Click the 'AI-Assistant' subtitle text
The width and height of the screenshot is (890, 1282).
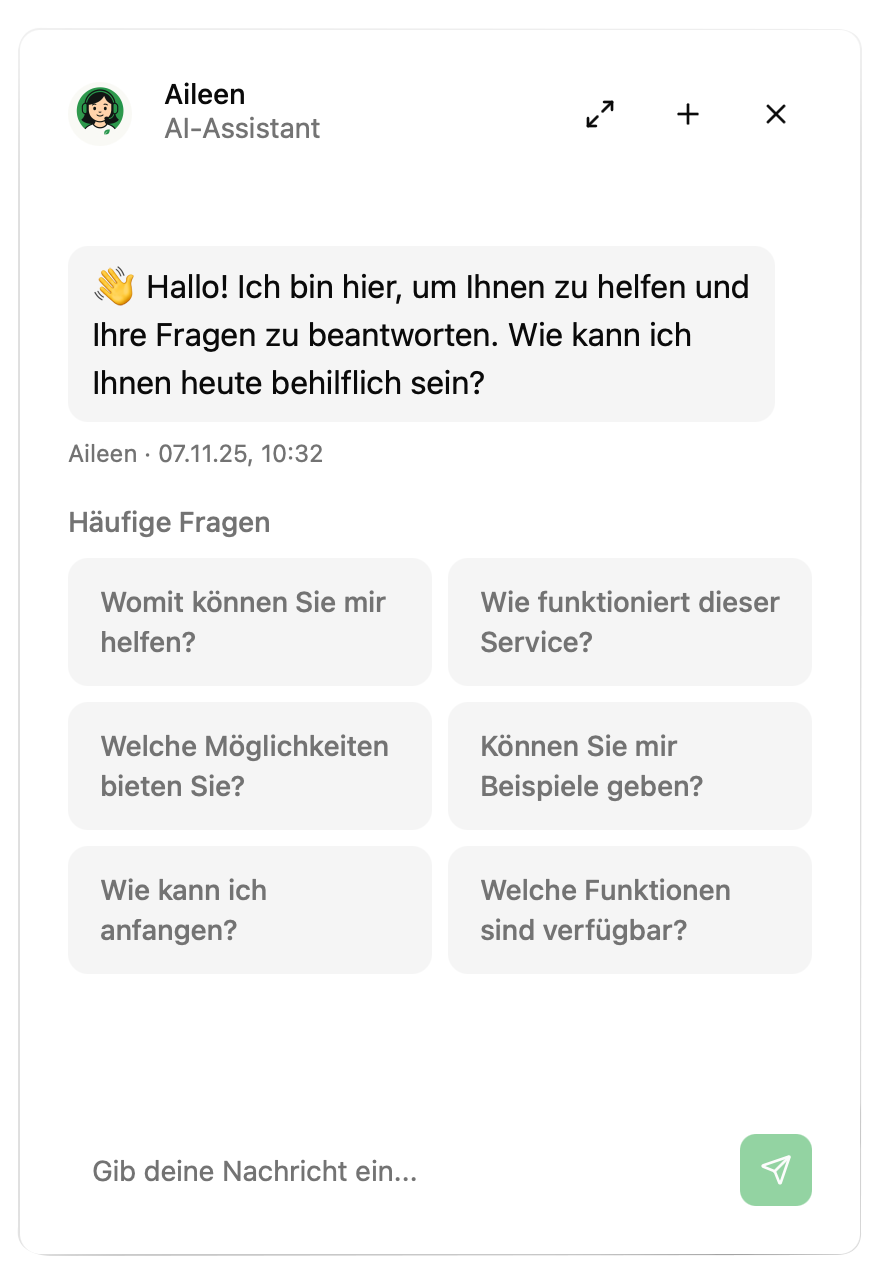242,128
